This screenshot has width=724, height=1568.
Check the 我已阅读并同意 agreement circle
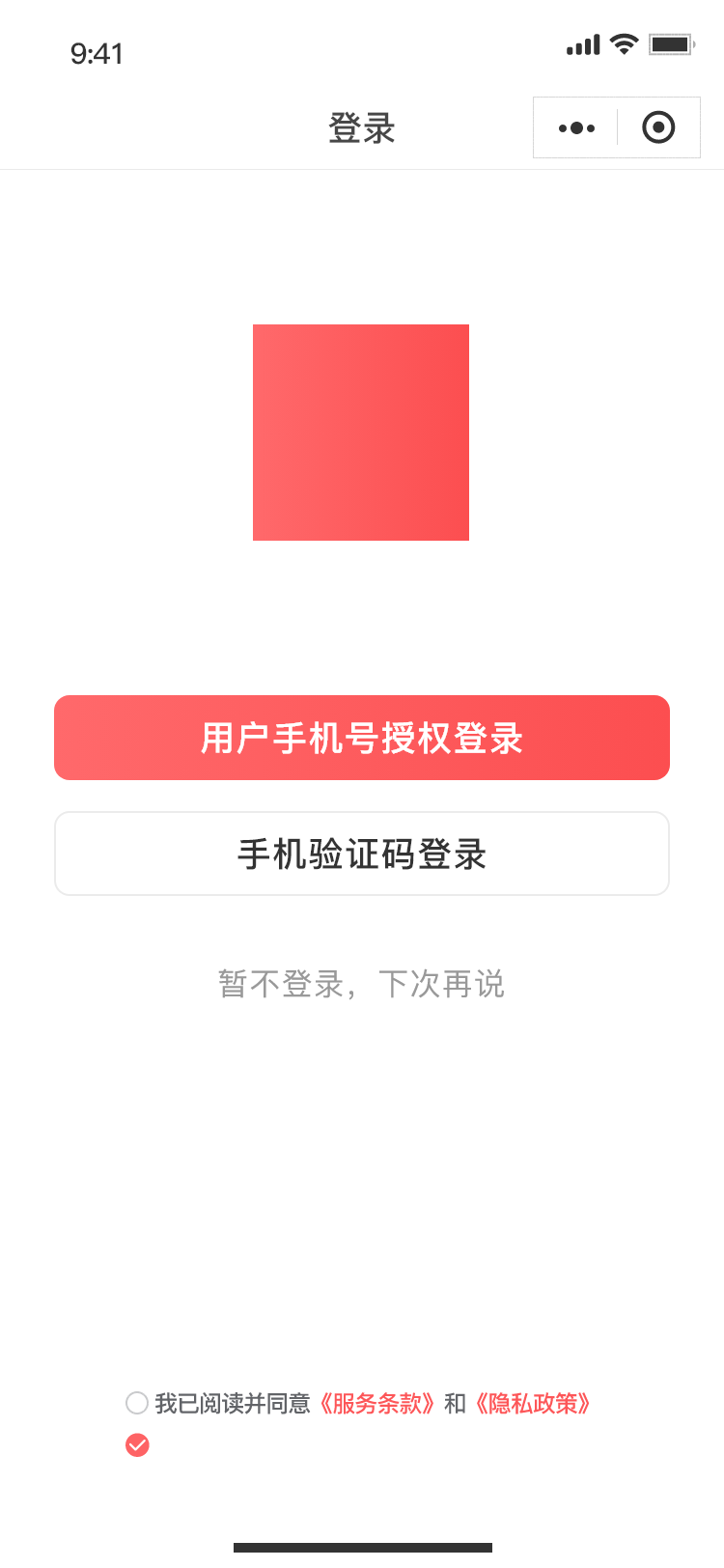[137, 1403]
